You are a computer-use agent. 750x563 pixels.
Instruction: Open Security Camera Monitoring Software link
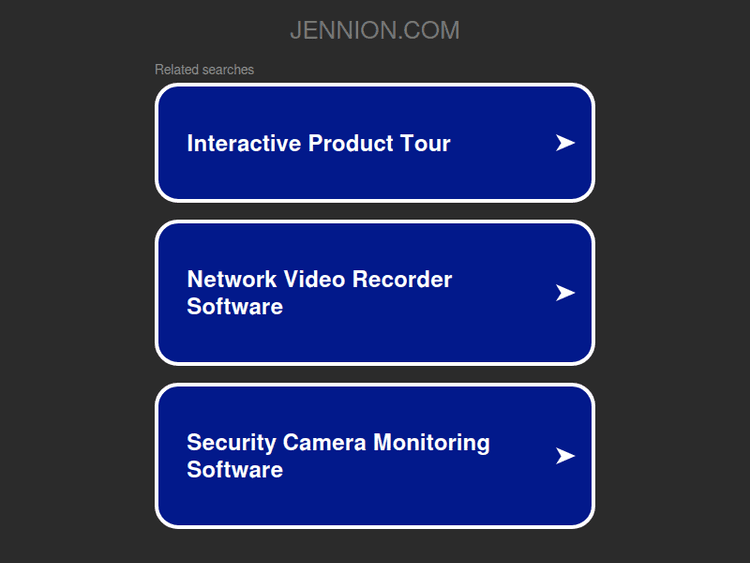pyautogui.click(x=374, y=456)
